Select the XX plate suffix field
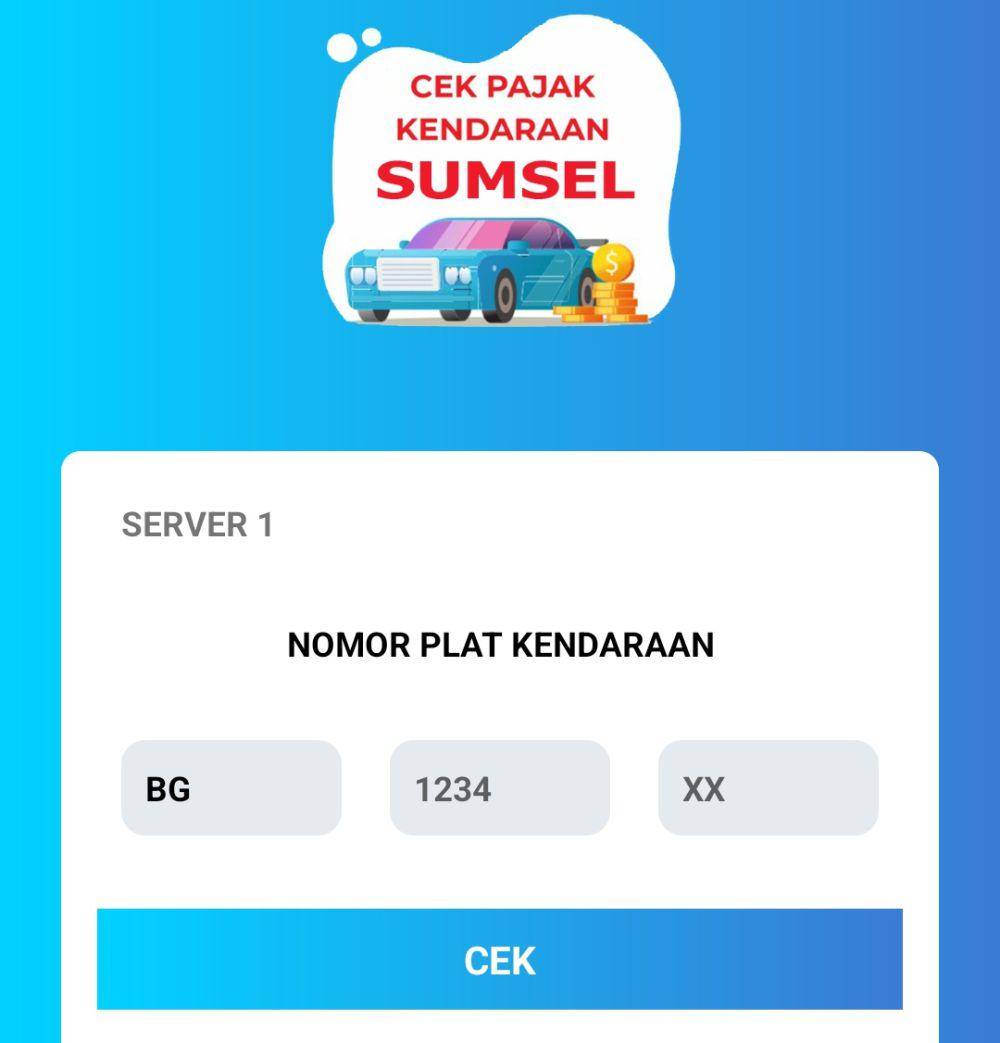Screen dimensions: 1000x1043 [767, 788]
